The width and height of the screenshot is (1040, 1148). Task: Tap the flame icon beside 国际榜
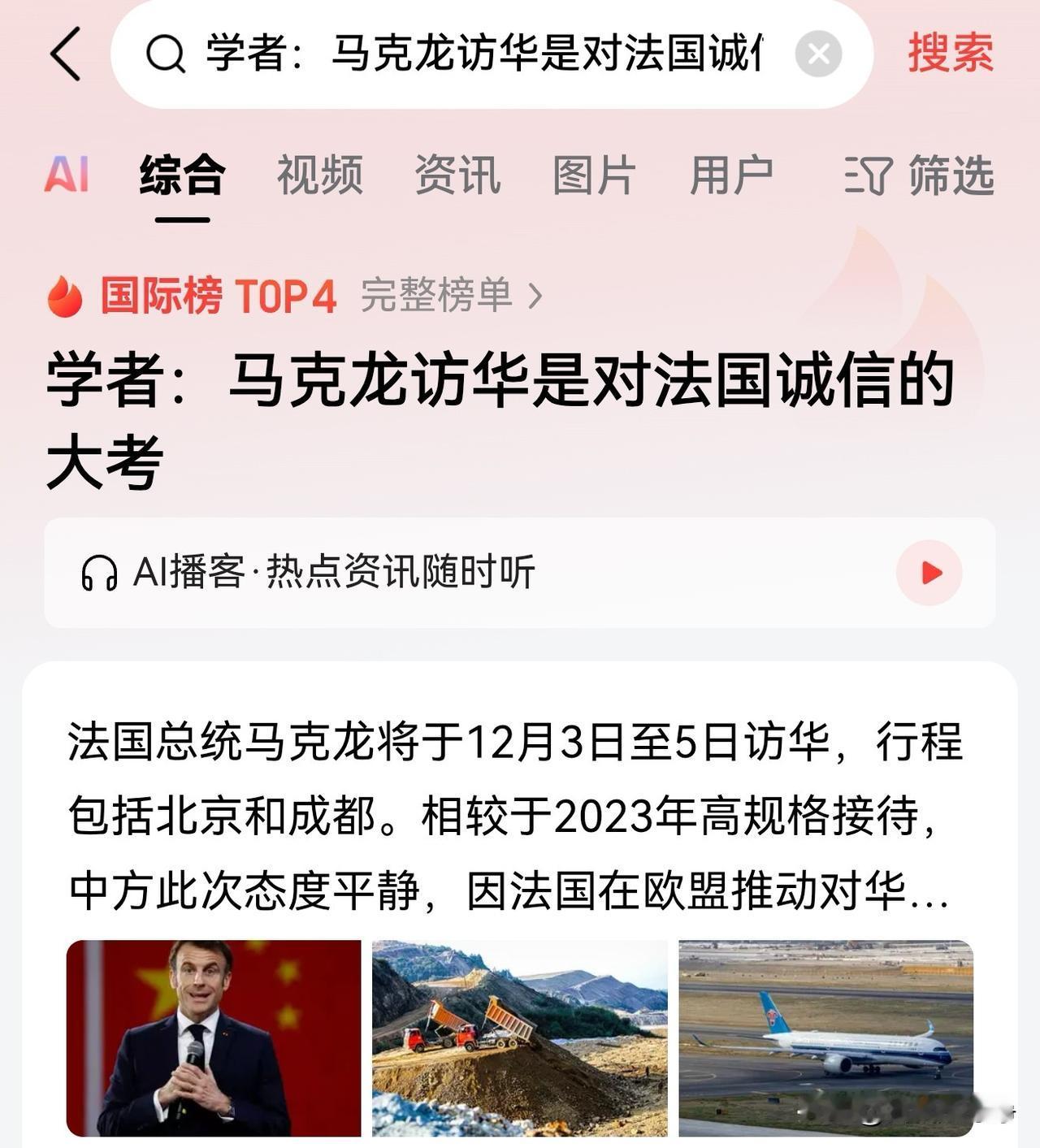coord(65,295)
